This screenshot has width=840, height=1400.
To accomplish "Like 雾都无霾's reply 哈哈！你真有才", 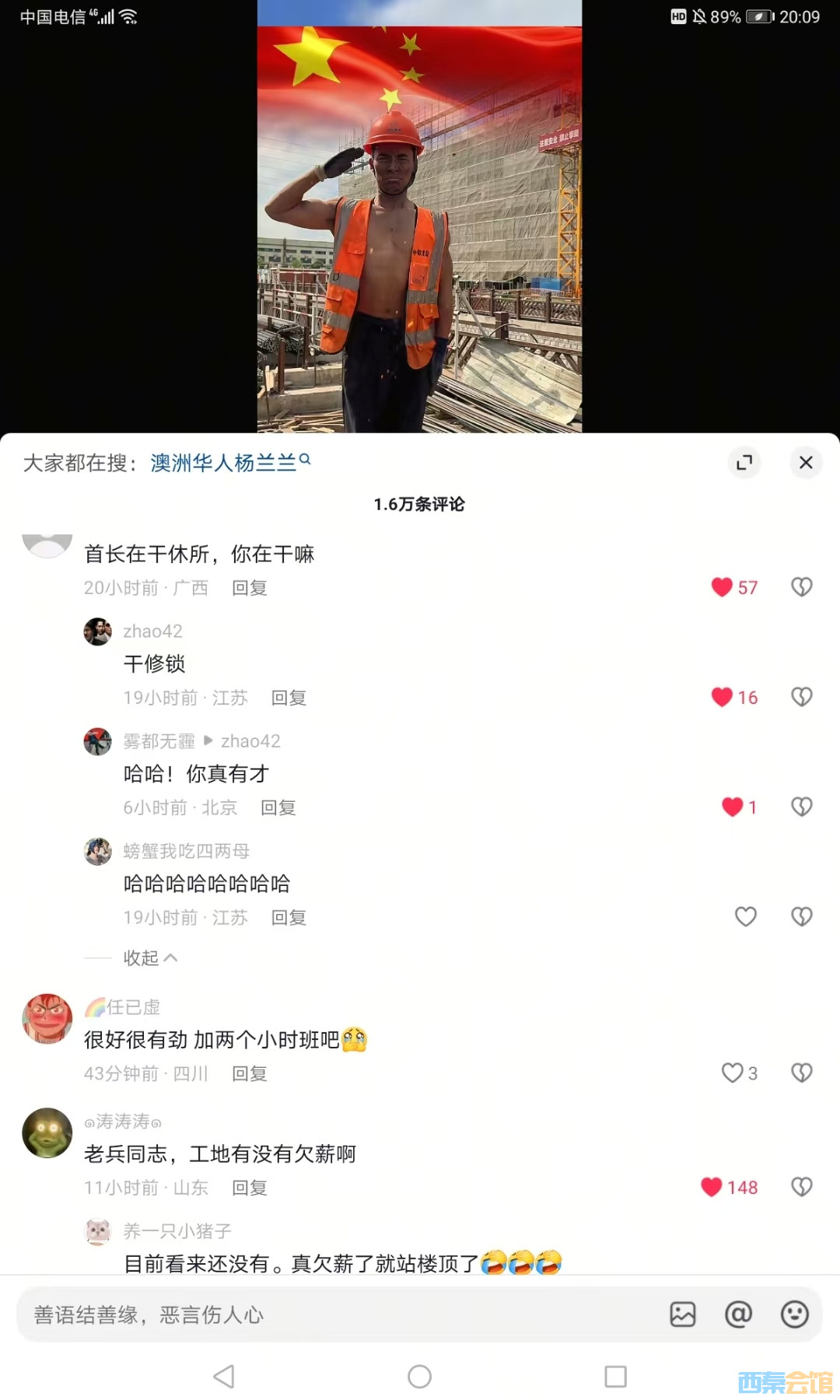I will point(732,807).
